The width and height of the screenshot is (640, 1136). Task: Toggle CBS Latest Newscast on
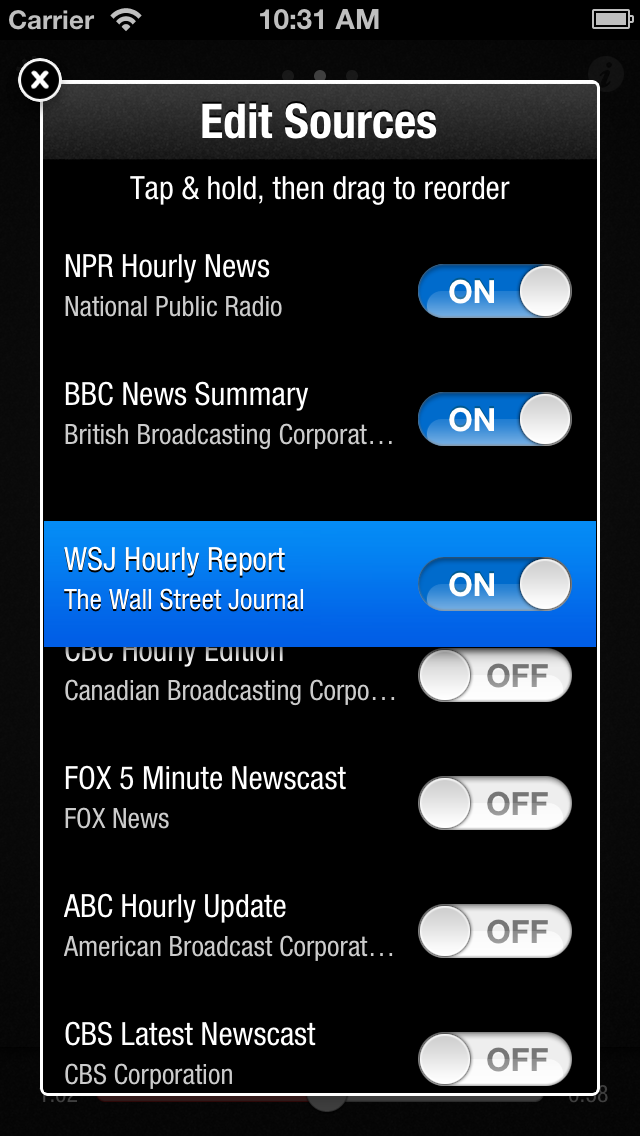point(494,1059)
